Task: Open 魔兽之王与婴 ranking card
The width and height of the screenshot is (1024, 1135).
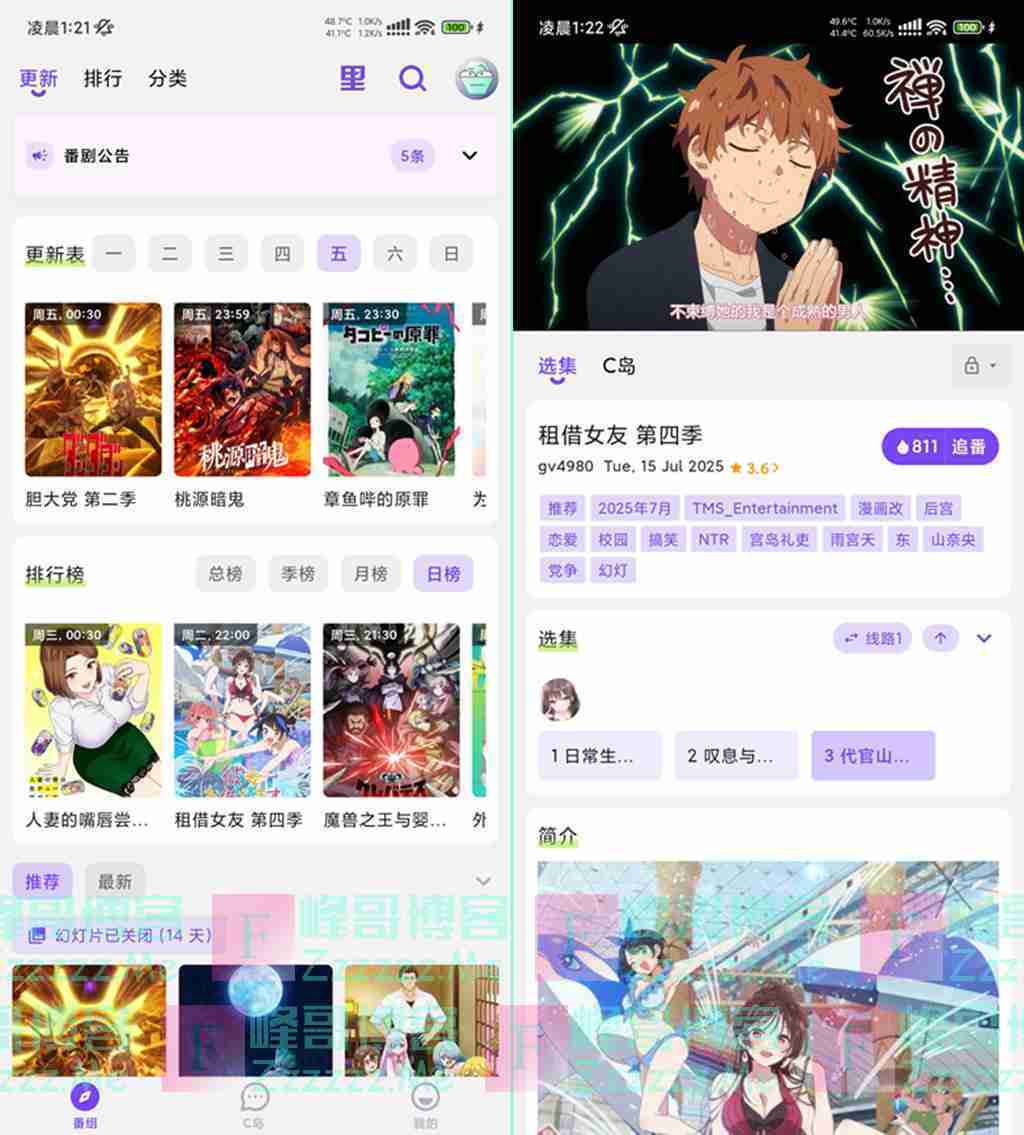Action: pyautogui.click(x=391, y=711)
